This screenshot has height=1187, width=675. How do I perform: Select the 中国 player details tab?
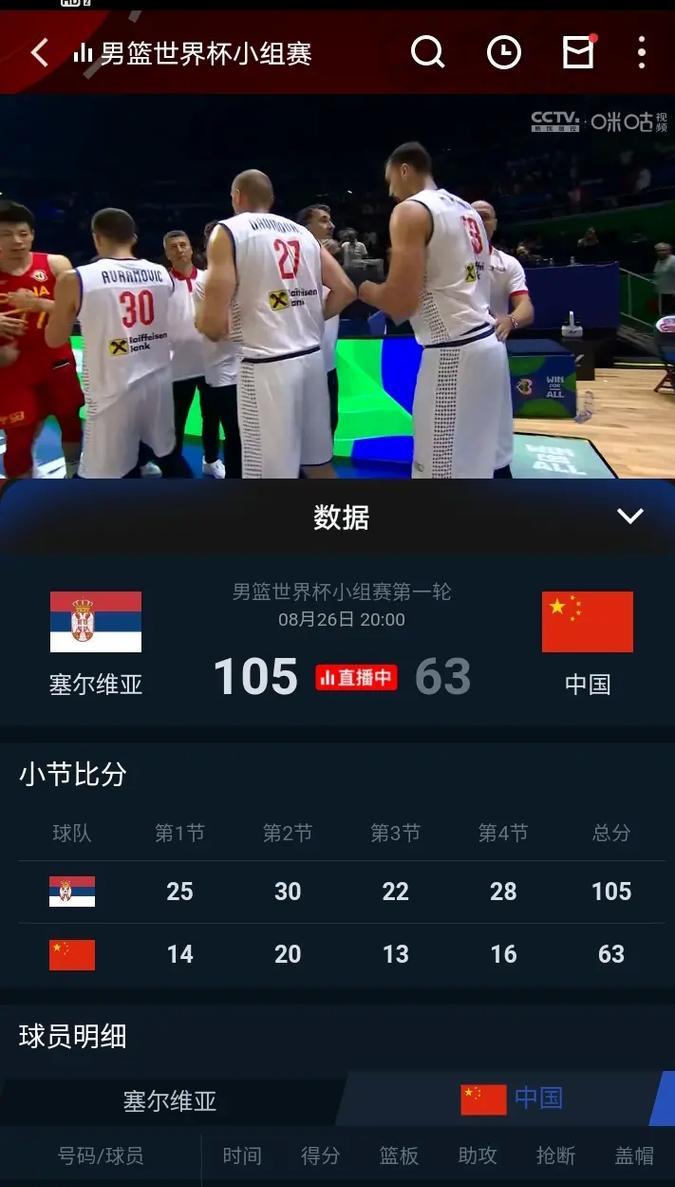point(512,1098)
